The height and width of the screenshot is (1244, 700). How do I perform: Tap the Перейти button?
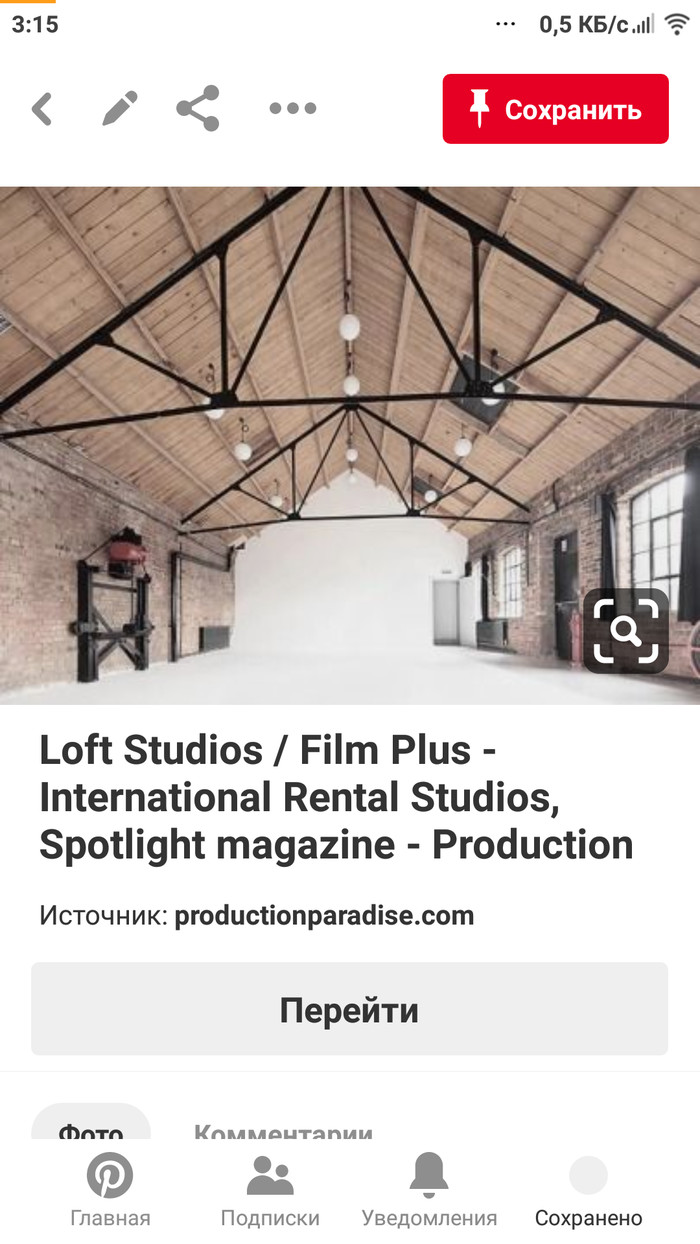[x=349, y=1009]
